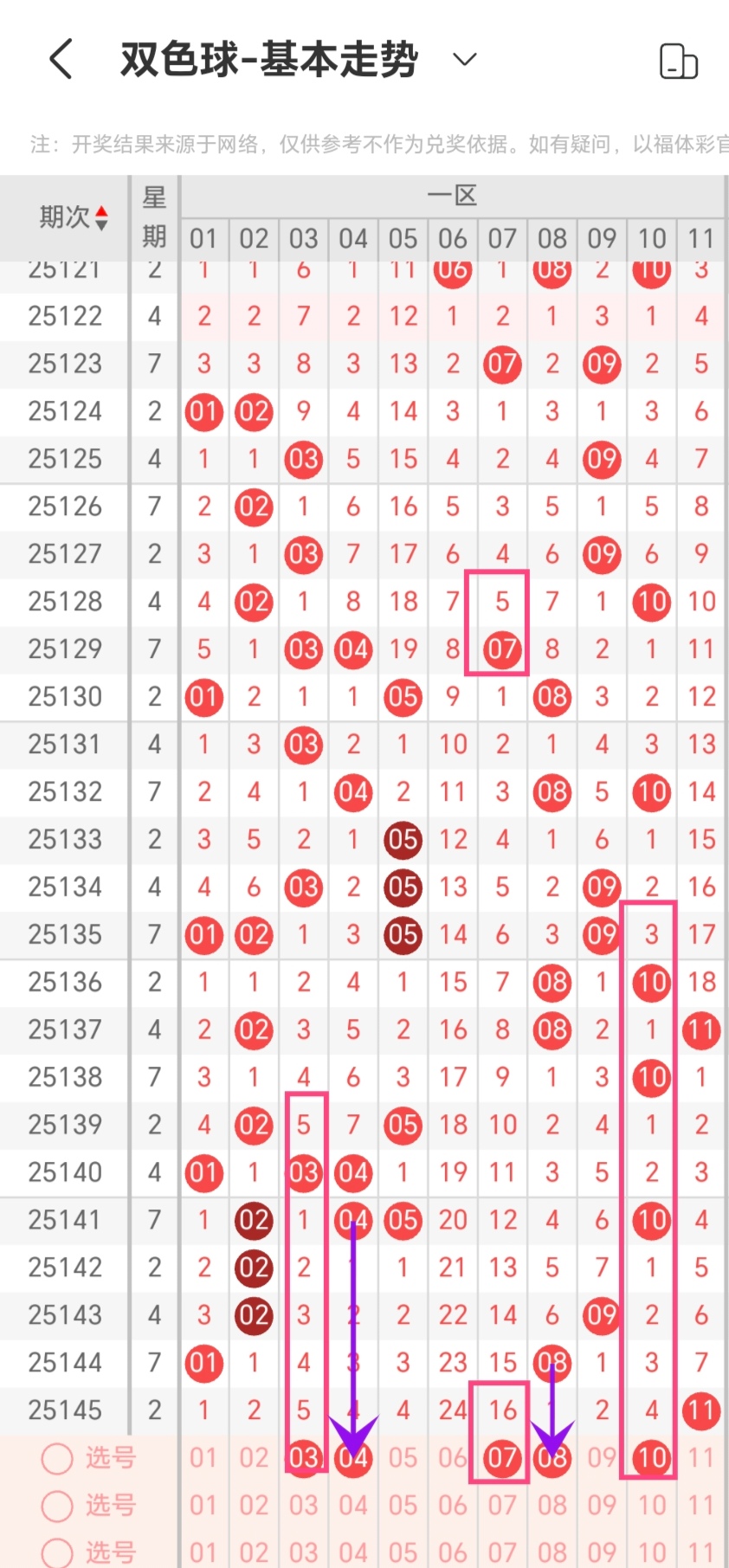Deselect highlighted ball 08 in the 选号 row
The height and width of the screenshot is (1568, 729).
click(552, 1458)
